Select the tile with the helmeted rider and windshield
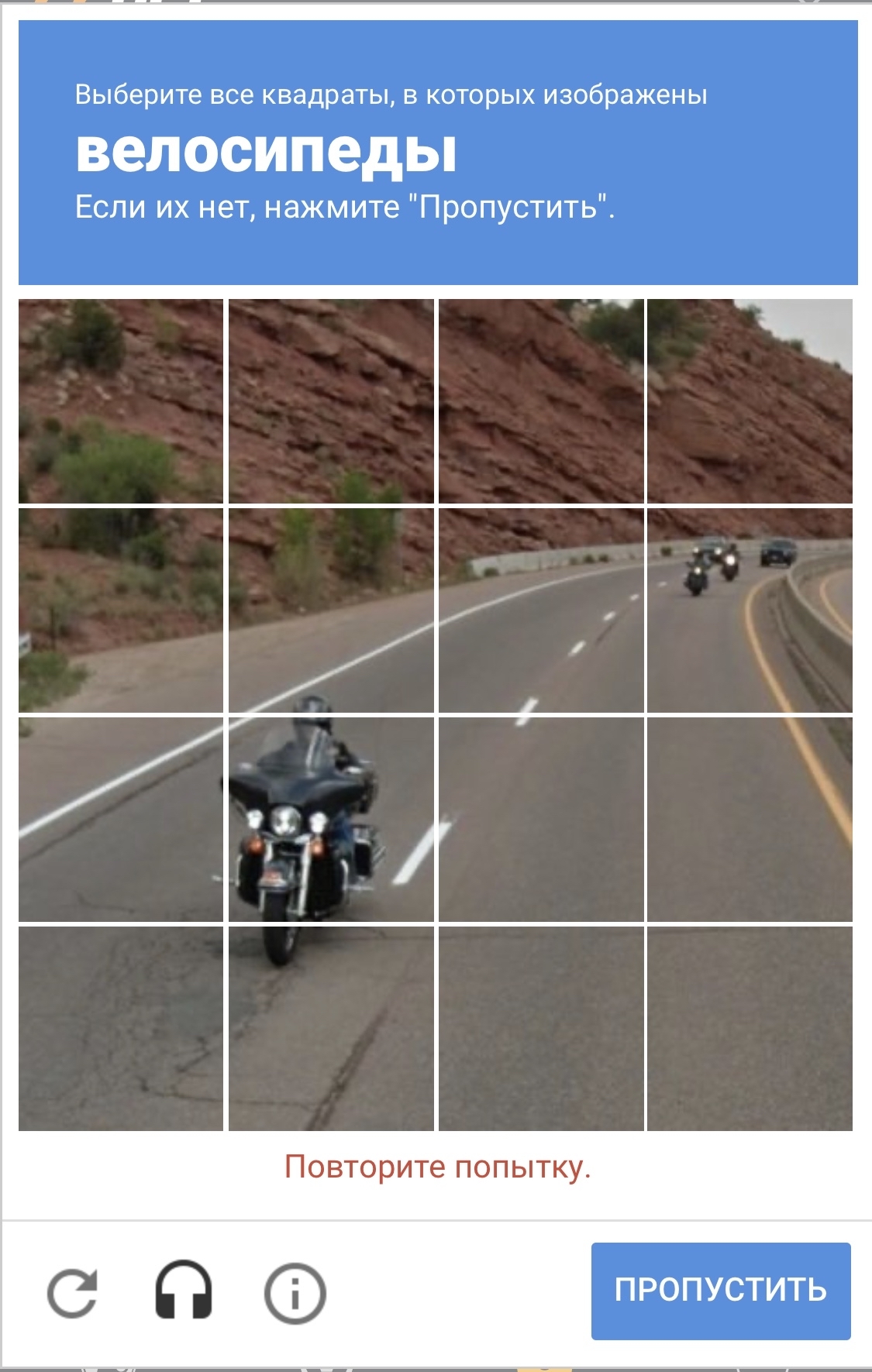This screenshot has width=872, height=1372. [x=331, y=819]
